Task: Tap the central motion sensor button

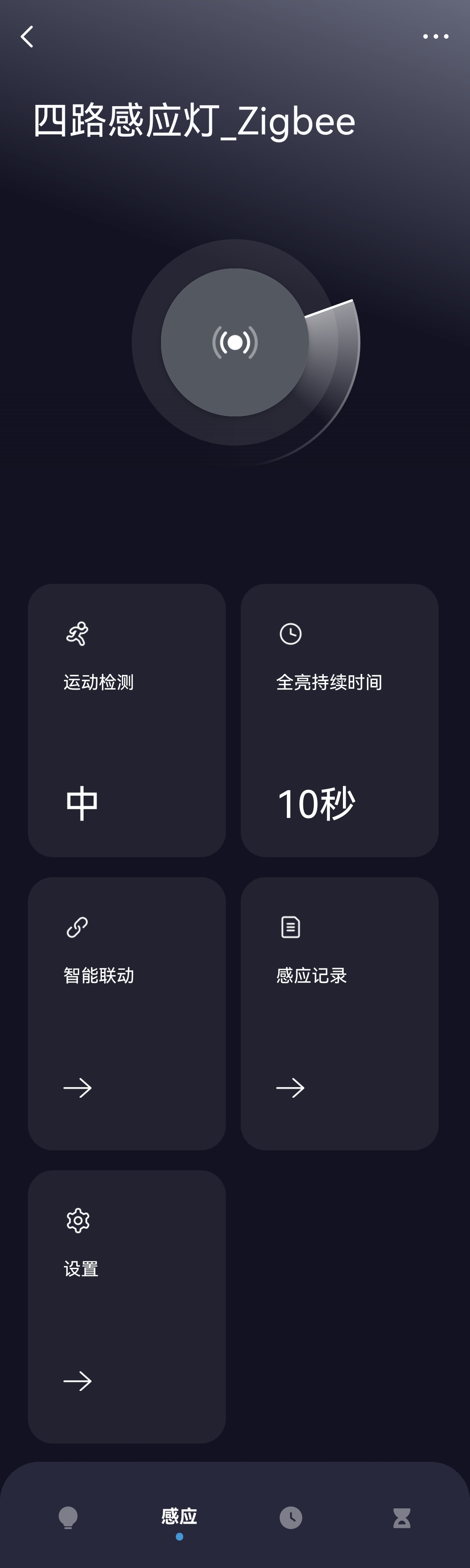Action: click(235, 342)
